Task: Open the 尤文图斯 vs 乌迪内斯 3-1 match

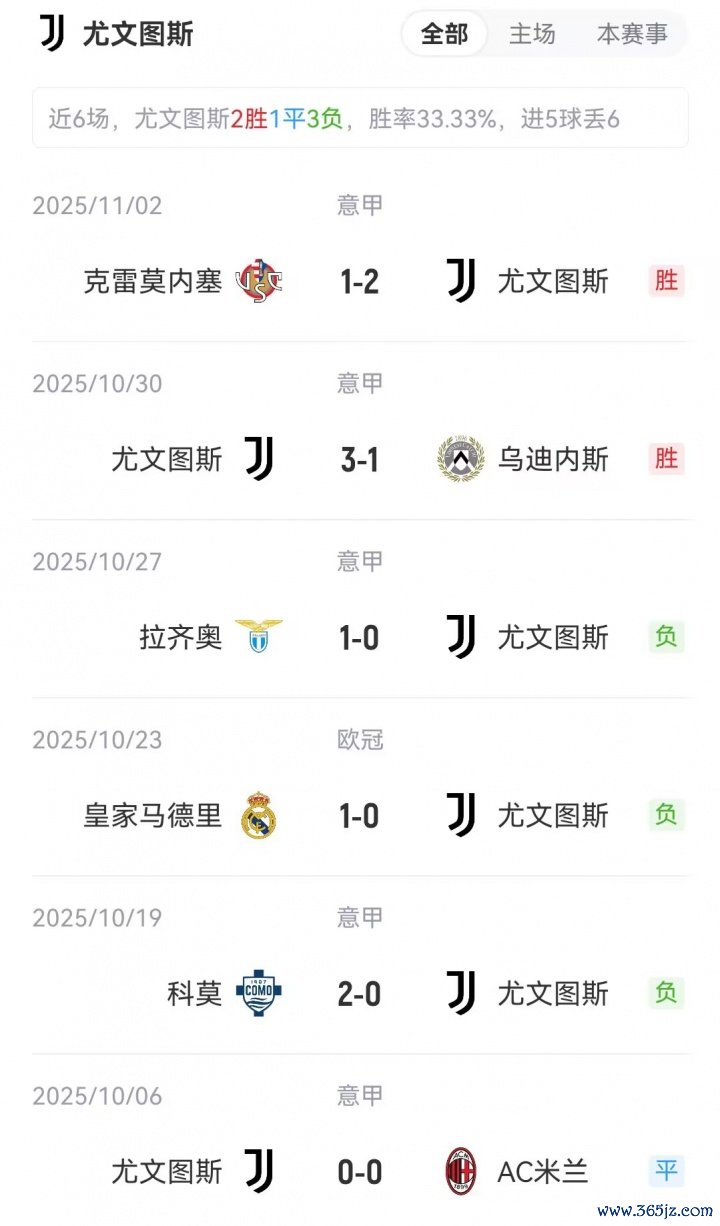Action: click(360, 460)
